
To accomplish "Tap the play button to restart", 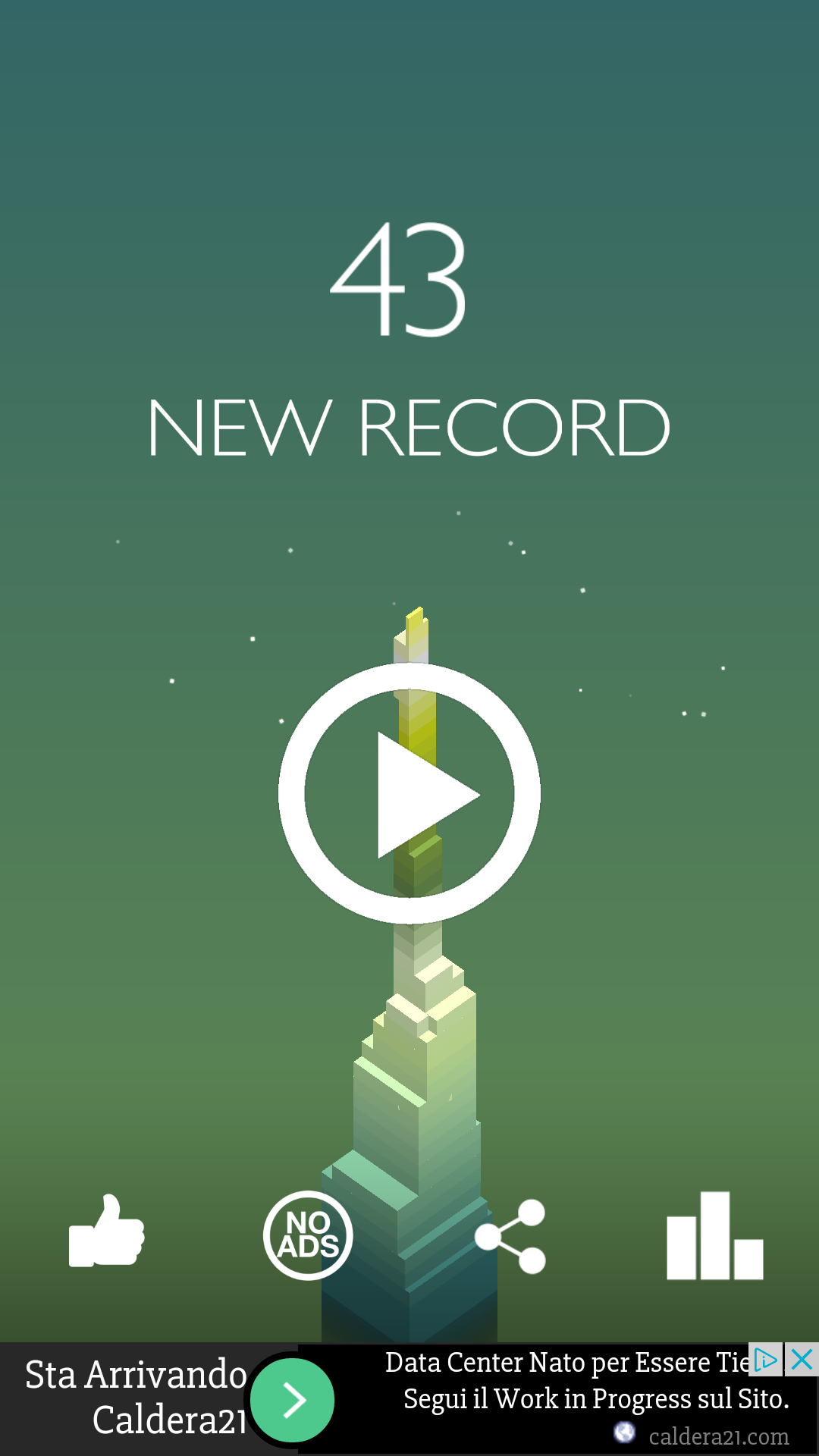I will [x=409, y=793].
